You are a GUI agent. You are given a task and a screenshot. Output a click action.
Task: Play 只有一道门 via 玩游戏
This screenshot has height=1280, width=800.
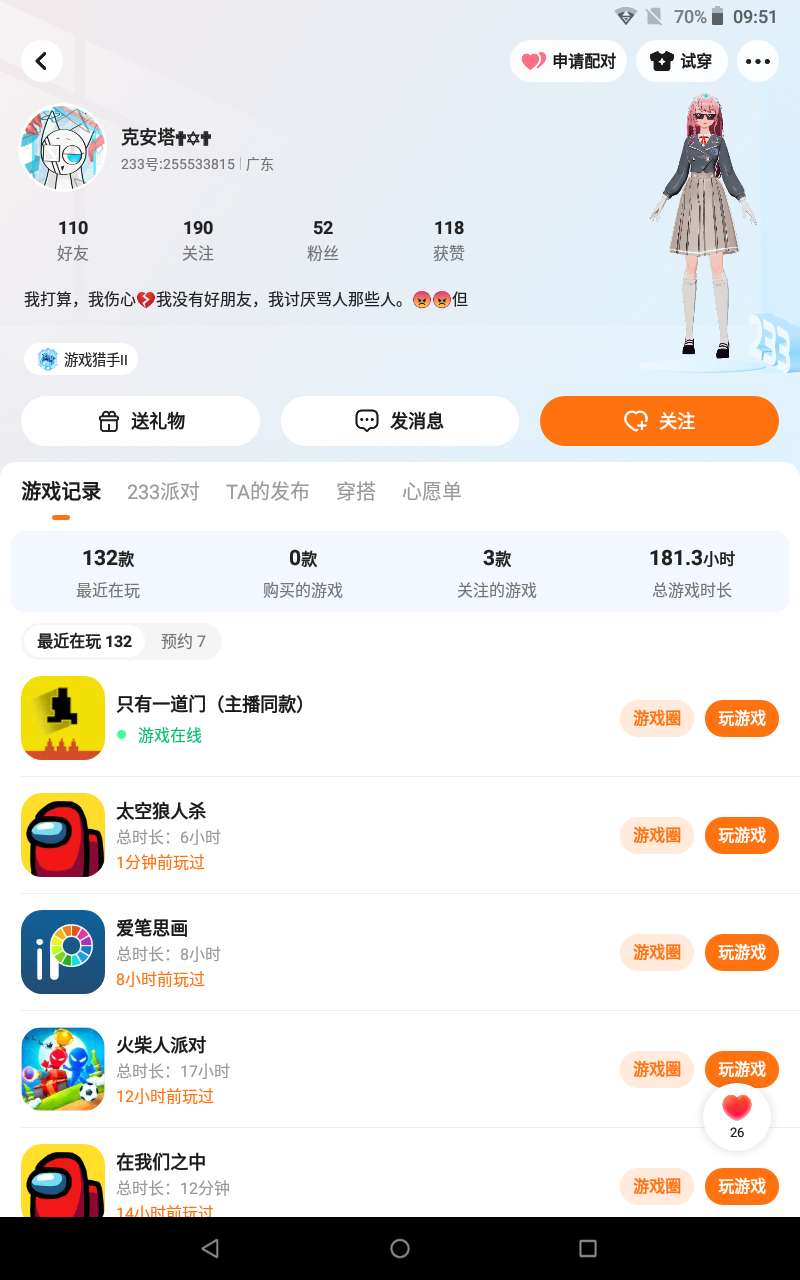tap(742, 718)
